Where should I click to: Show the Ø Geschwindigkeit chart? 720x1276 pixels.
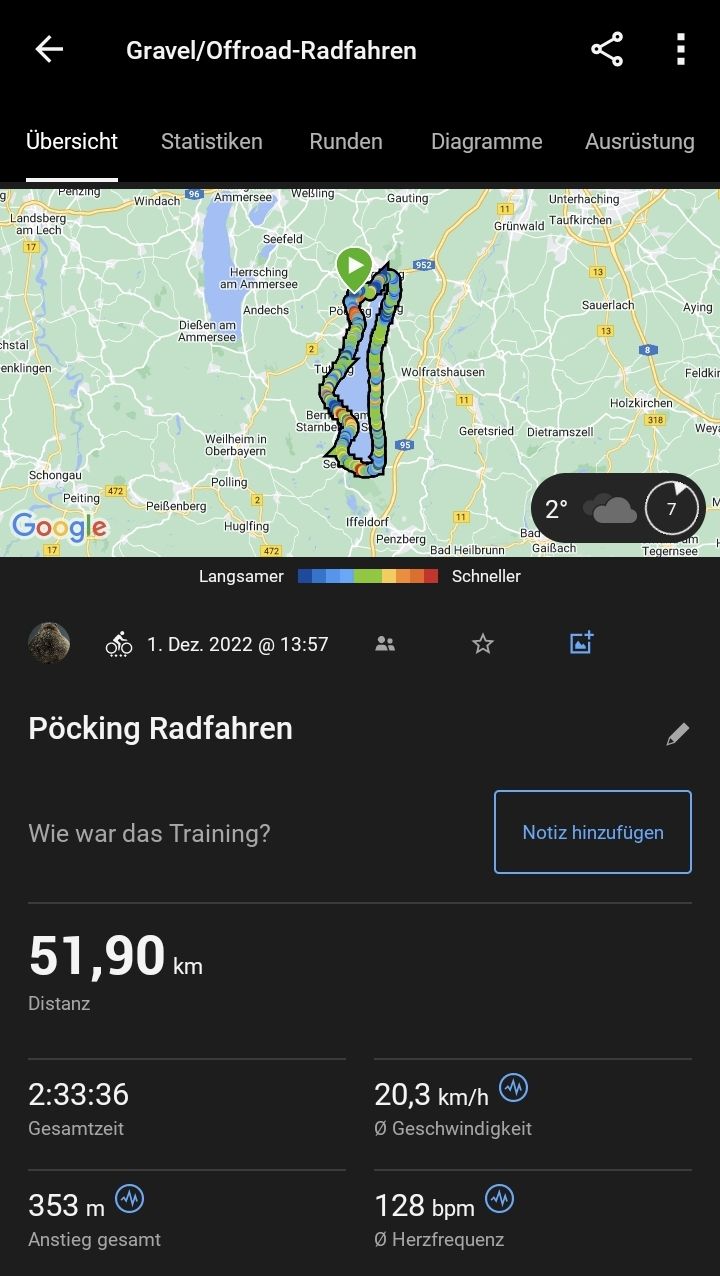[x=514, y=1088]
